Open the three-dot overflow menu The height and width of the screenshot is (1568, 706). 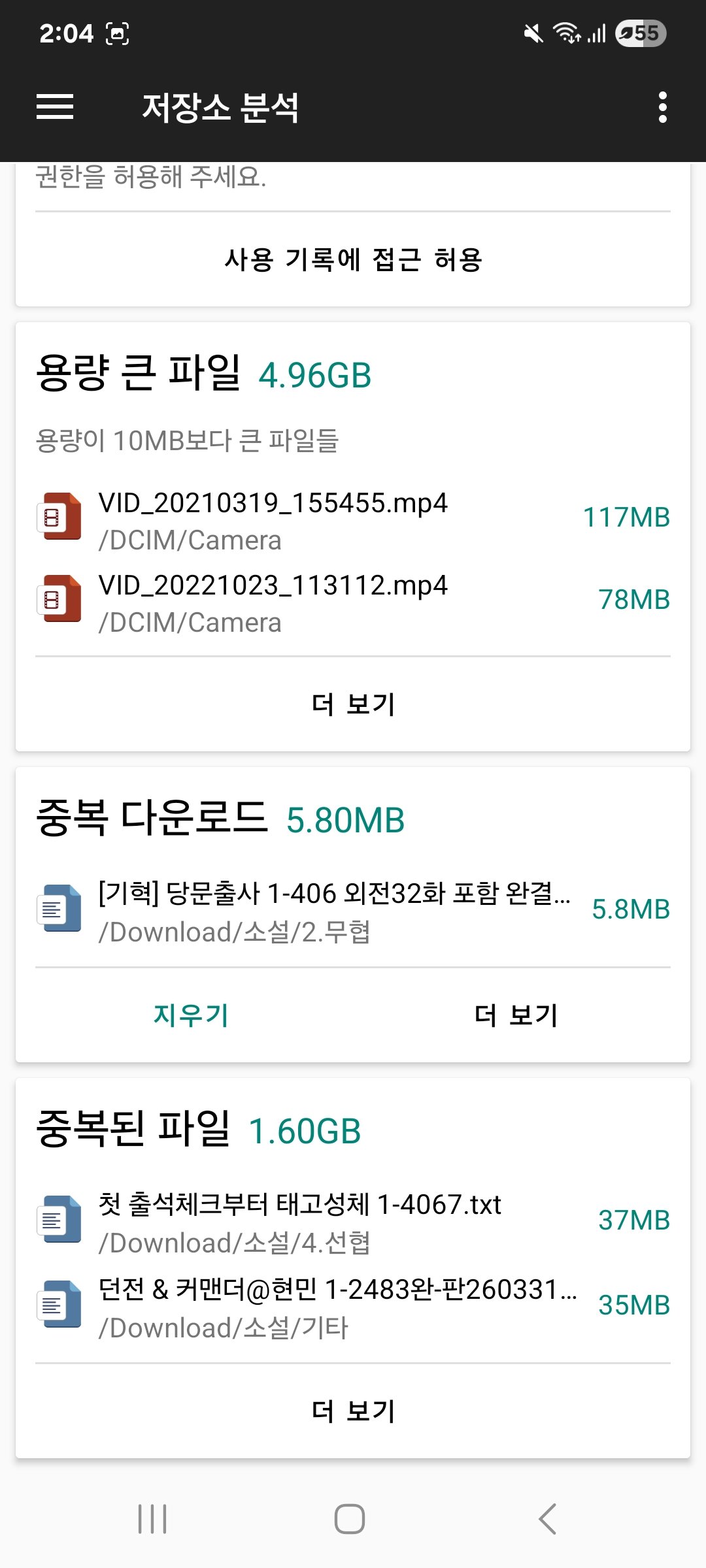pos(663,107)
